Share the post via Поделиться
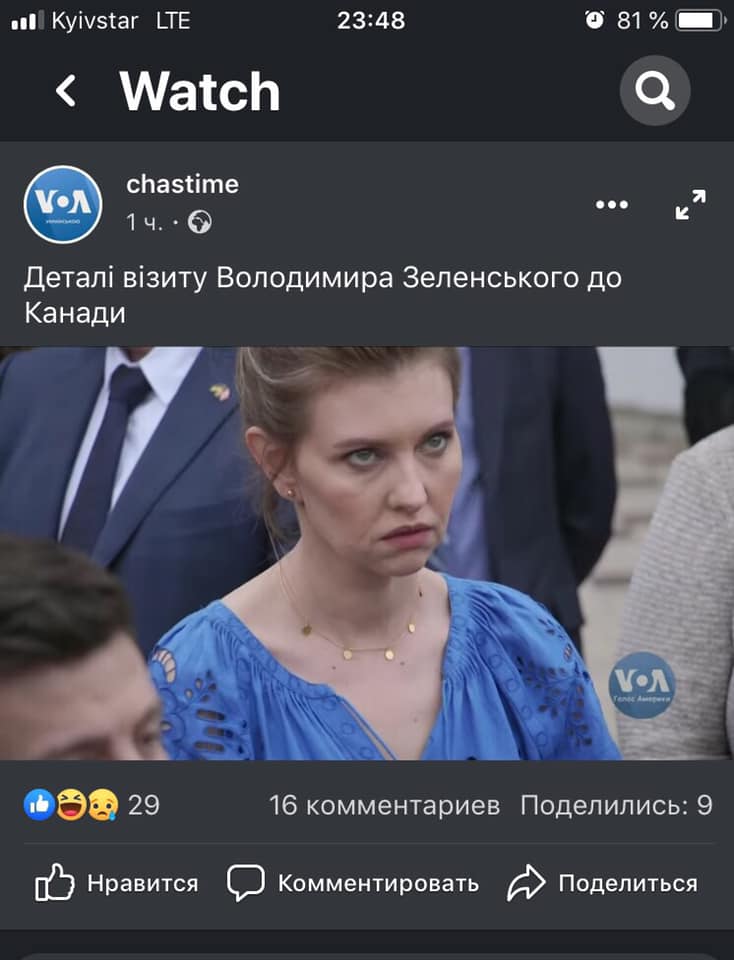The image size is (734, 960). 603,883
